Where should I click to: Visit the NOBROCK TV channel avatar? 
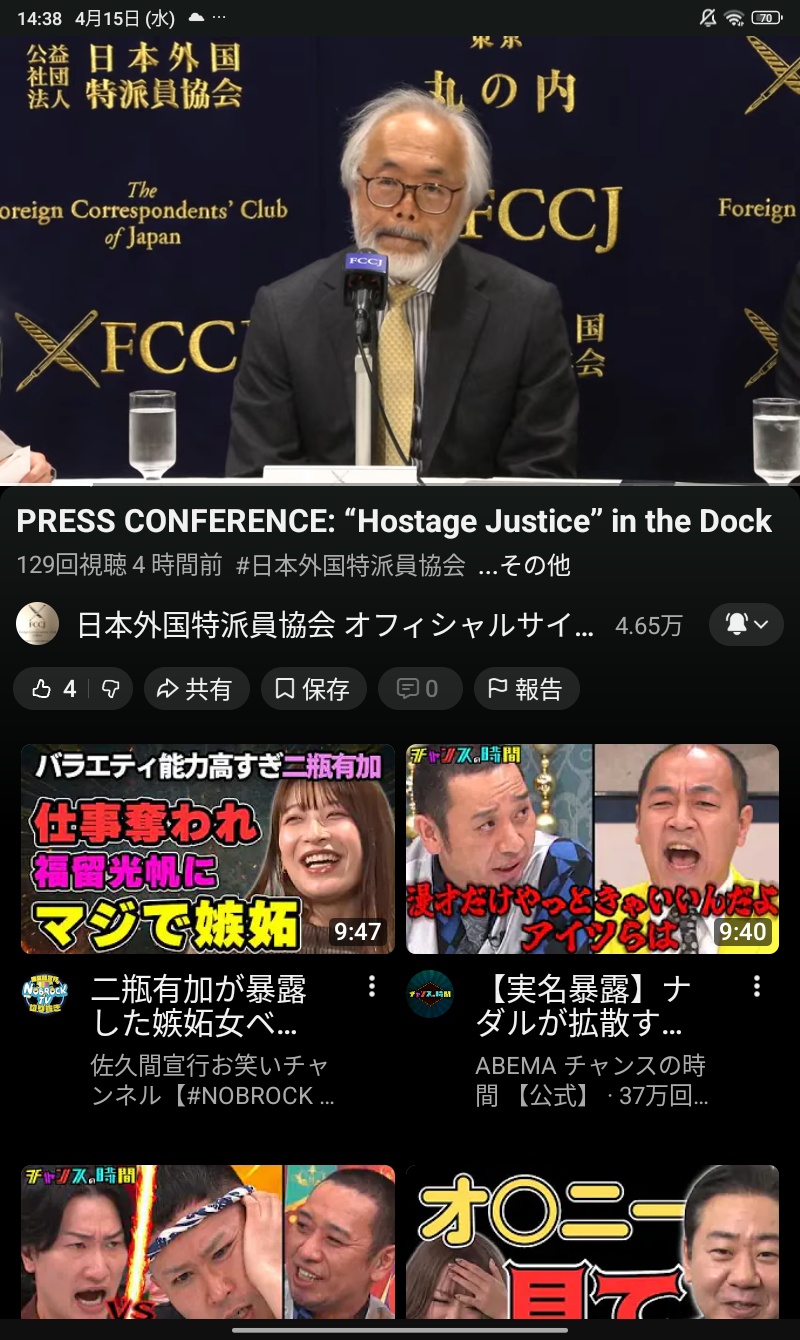(x=45, y=993)
